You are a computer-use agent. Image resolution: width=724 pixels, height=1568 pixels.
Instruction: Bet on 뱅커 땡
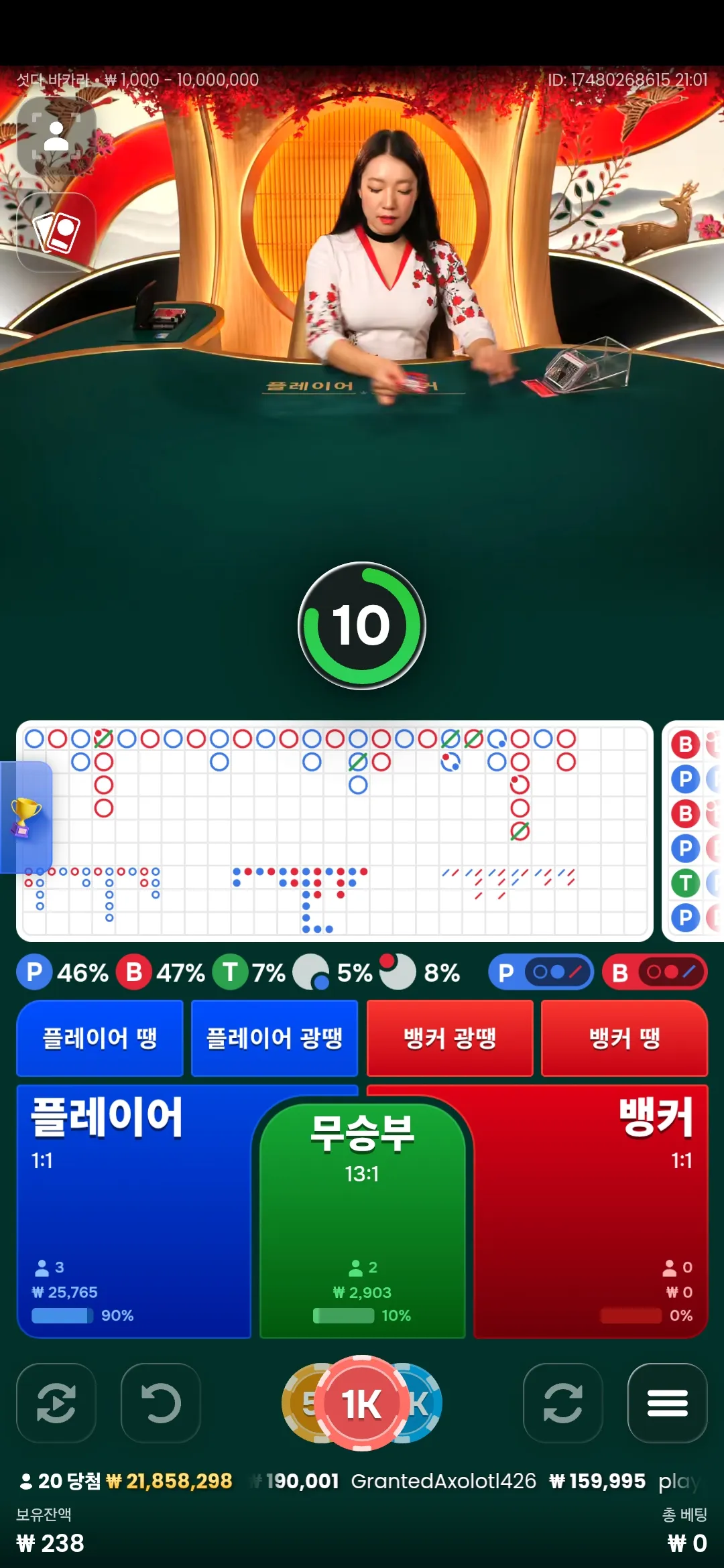624,1038
